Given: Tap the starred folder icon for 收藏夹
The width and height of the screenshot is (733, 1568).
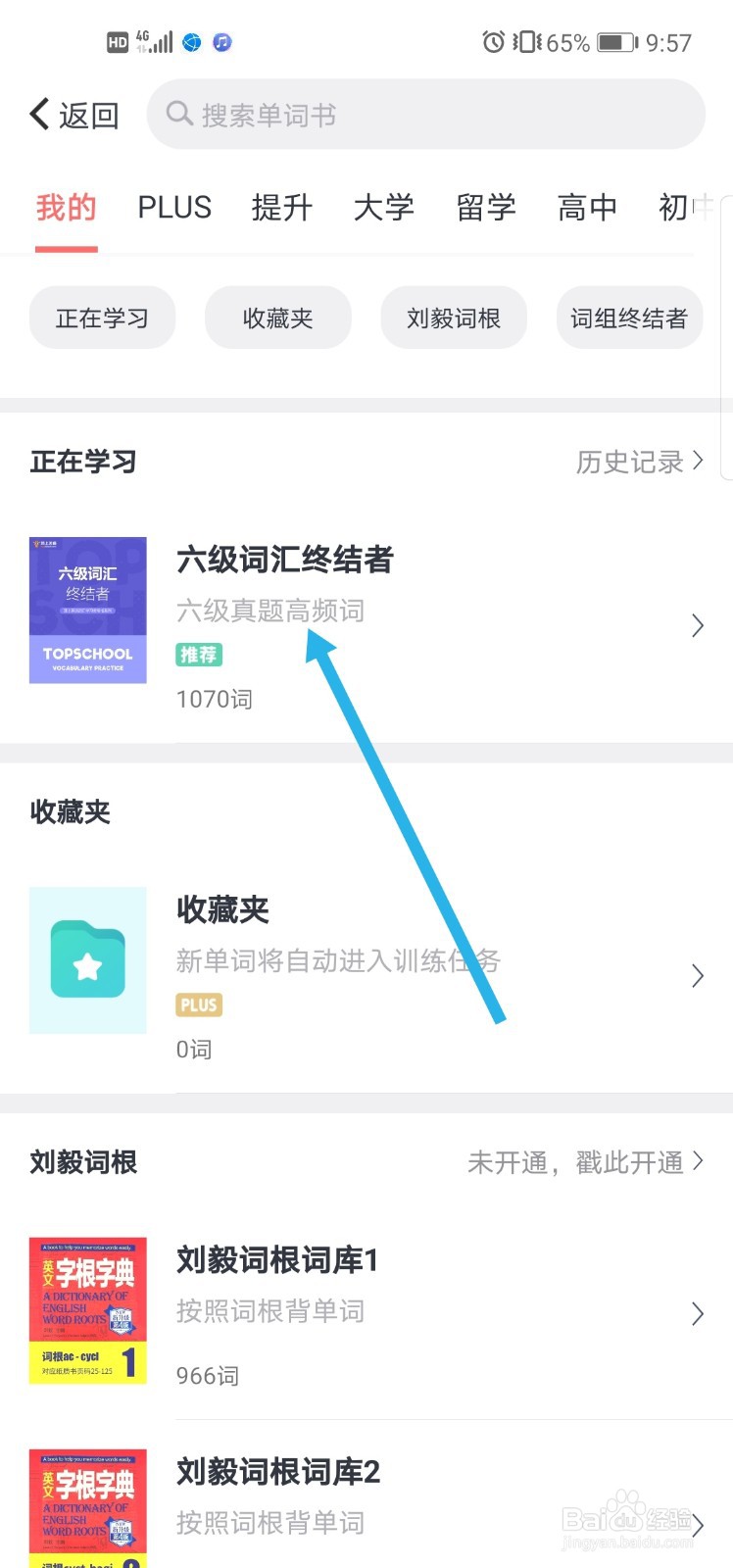Looking at the screenshot, I should coord(87,960).
